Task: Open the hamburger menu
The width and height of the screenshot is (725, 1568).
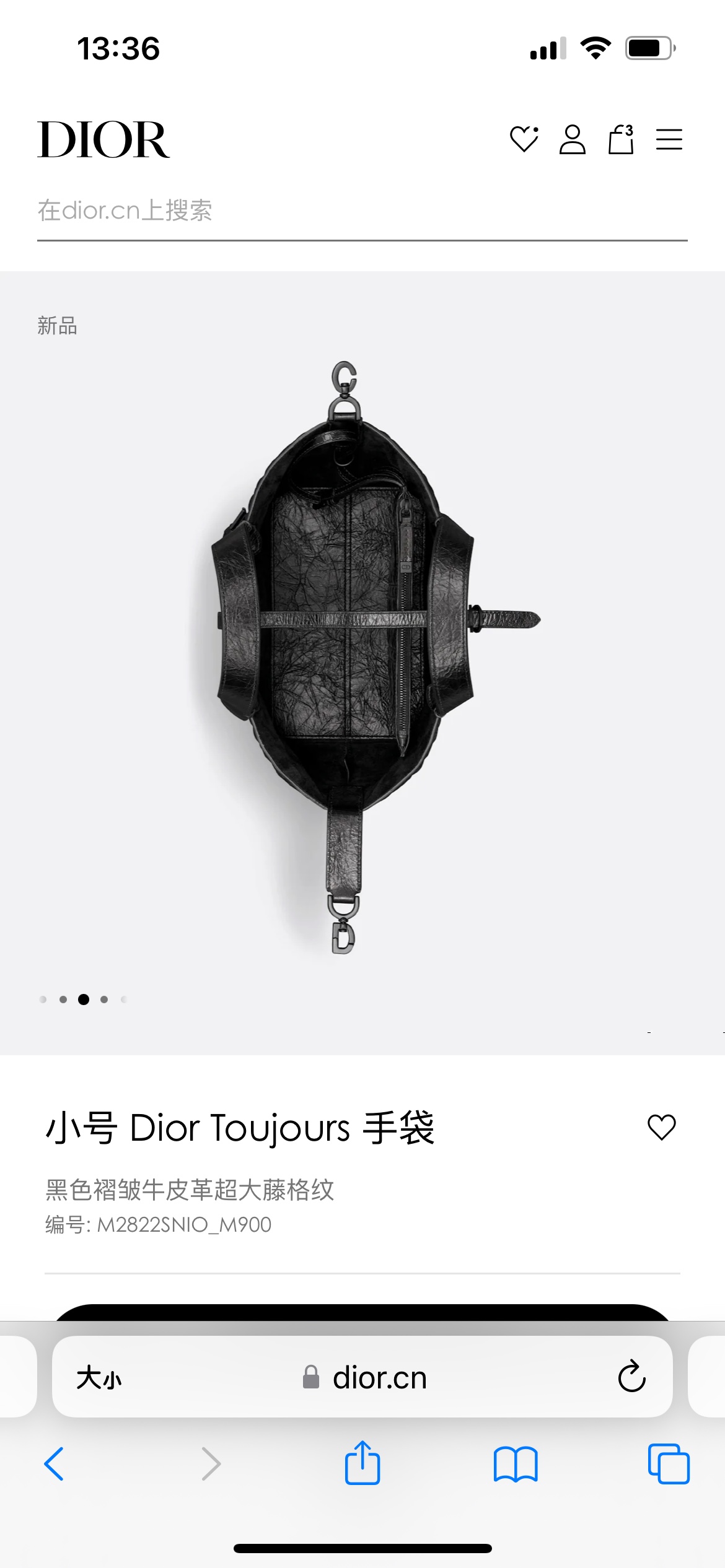Action: click(669, 139)
